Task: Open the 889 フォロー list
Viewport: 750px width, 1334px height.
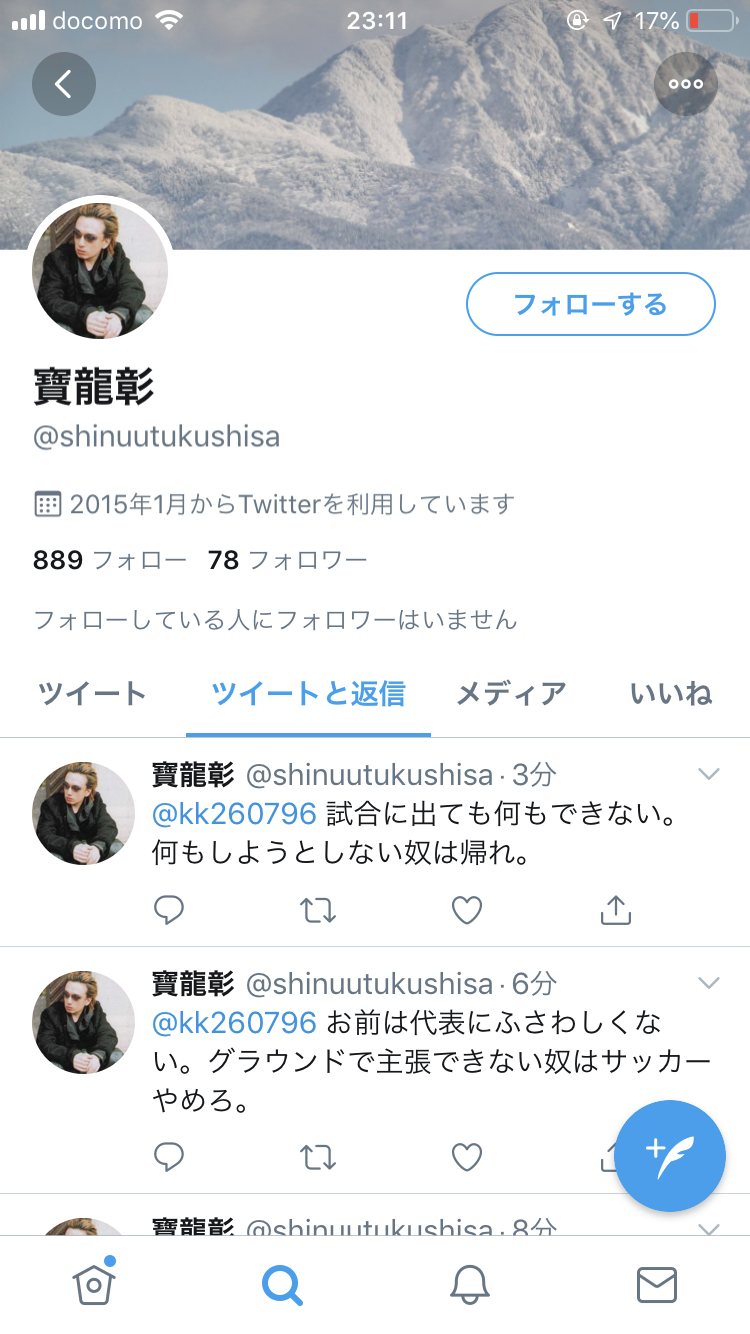Action: (x=110, y=560)
